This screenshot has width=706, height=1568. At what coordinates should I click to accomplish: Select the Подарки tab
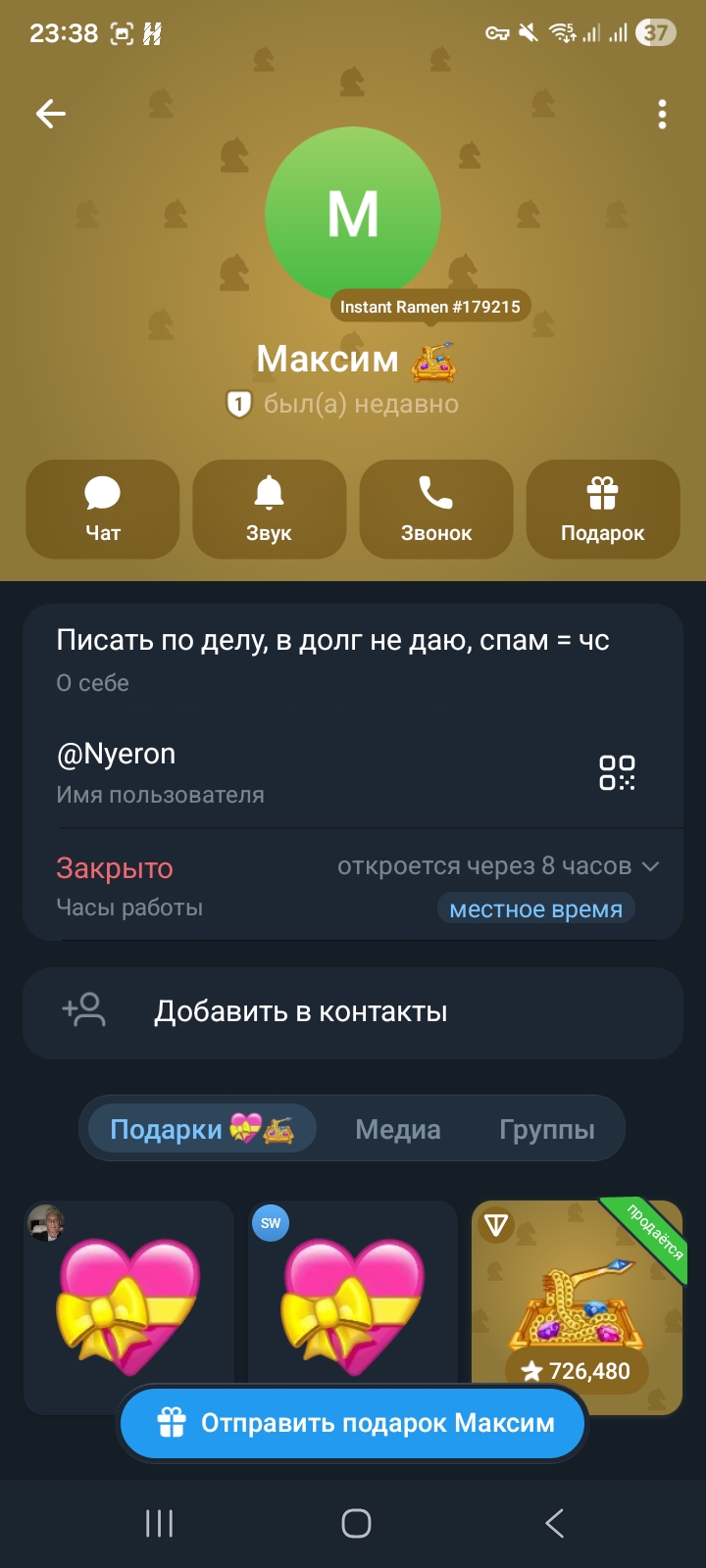tap(201, 1130)
